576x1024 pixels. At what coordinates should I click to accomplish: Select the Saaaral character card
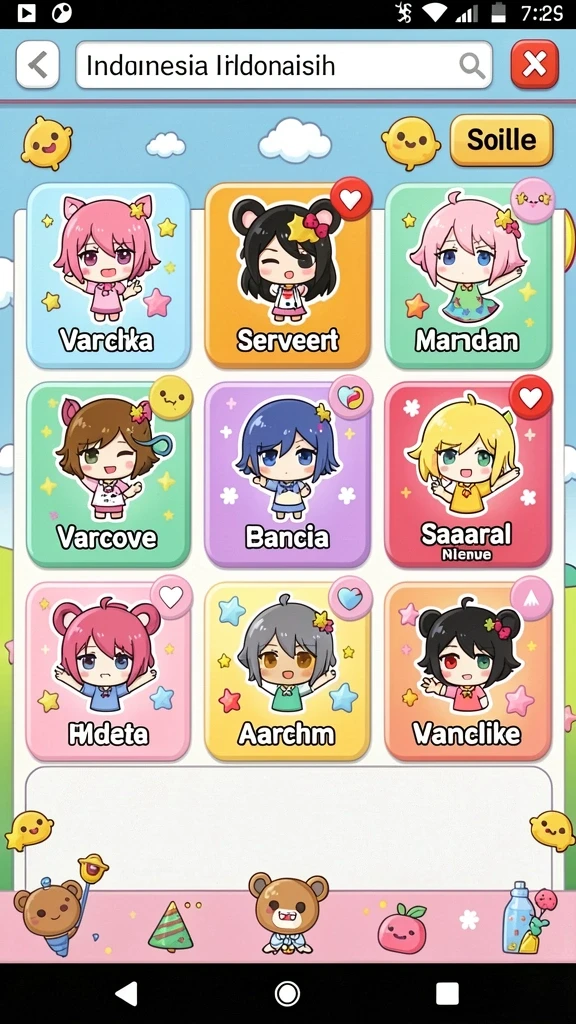tap(468, 475)
